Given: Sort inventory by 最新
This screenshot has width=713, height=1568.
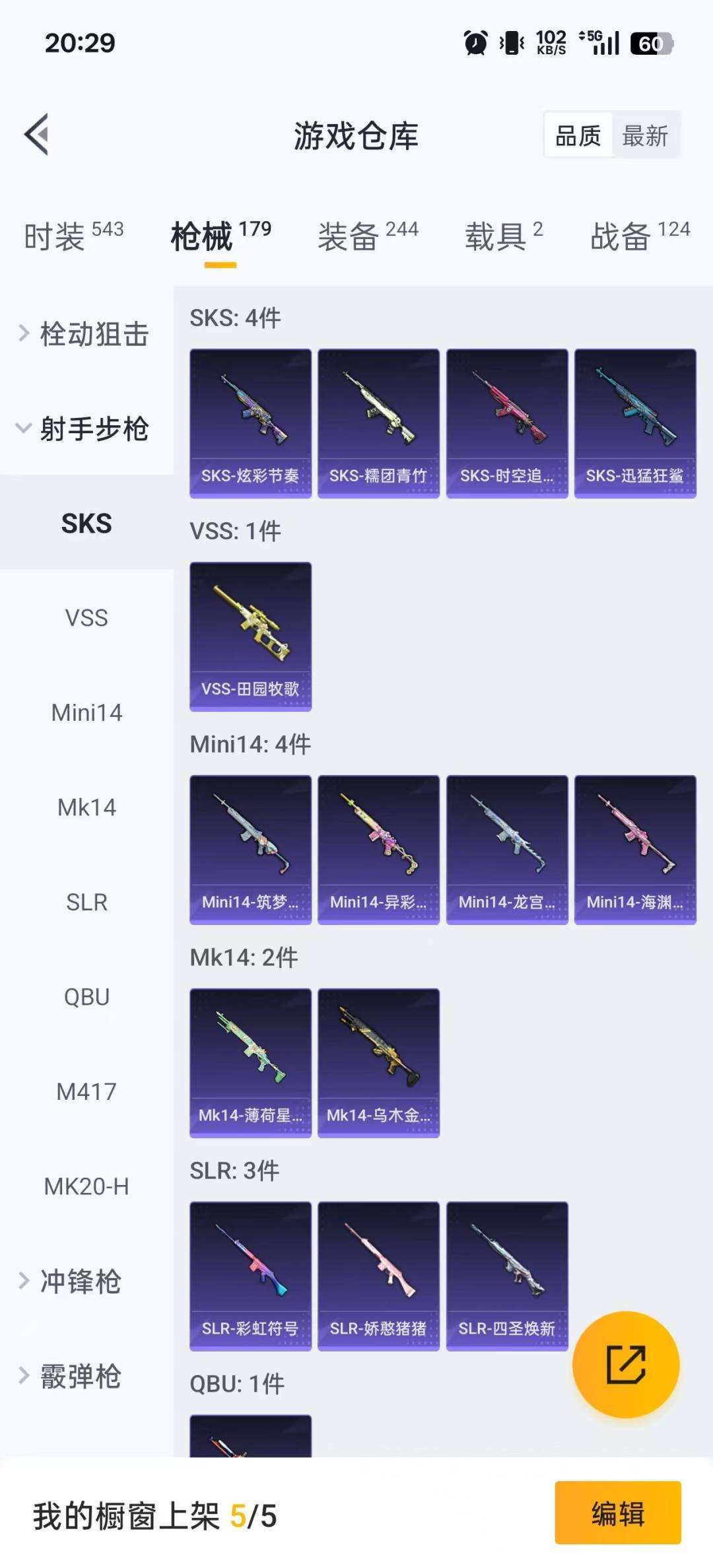Looking at the screenshot, I should pyautogui.click(x=645, y=136).
